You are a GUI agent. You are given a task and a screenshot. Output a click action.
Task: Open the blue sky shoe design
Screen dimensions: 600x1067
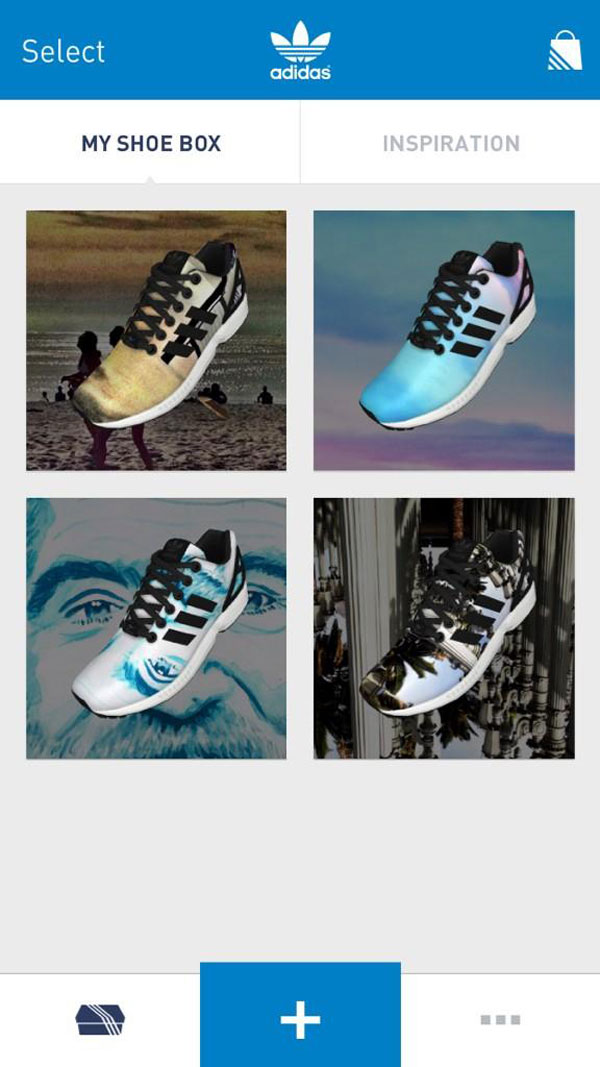tap(444, 340)
